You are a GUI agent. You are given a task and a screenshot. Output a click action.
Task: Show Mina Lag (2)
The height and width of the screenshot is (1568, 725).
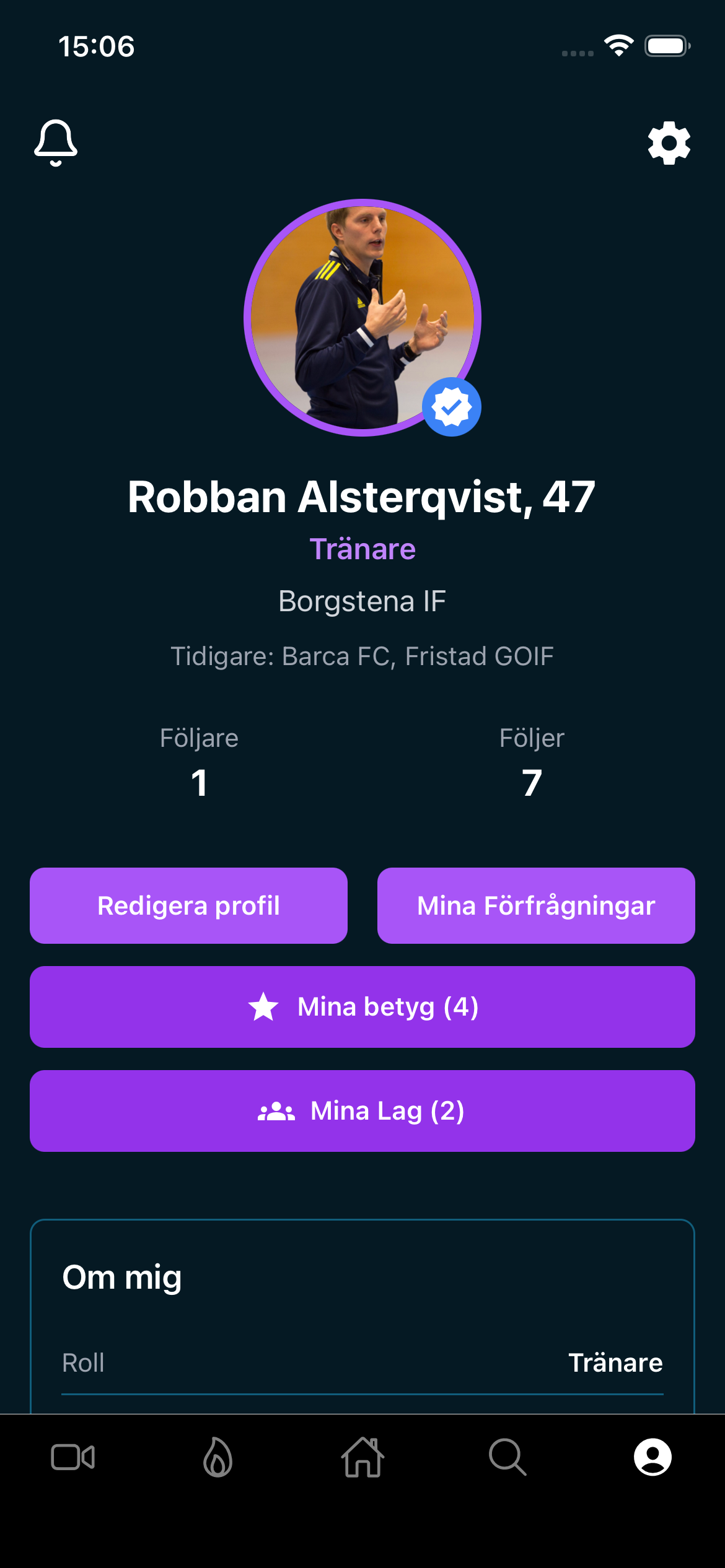coord(362,1110)
